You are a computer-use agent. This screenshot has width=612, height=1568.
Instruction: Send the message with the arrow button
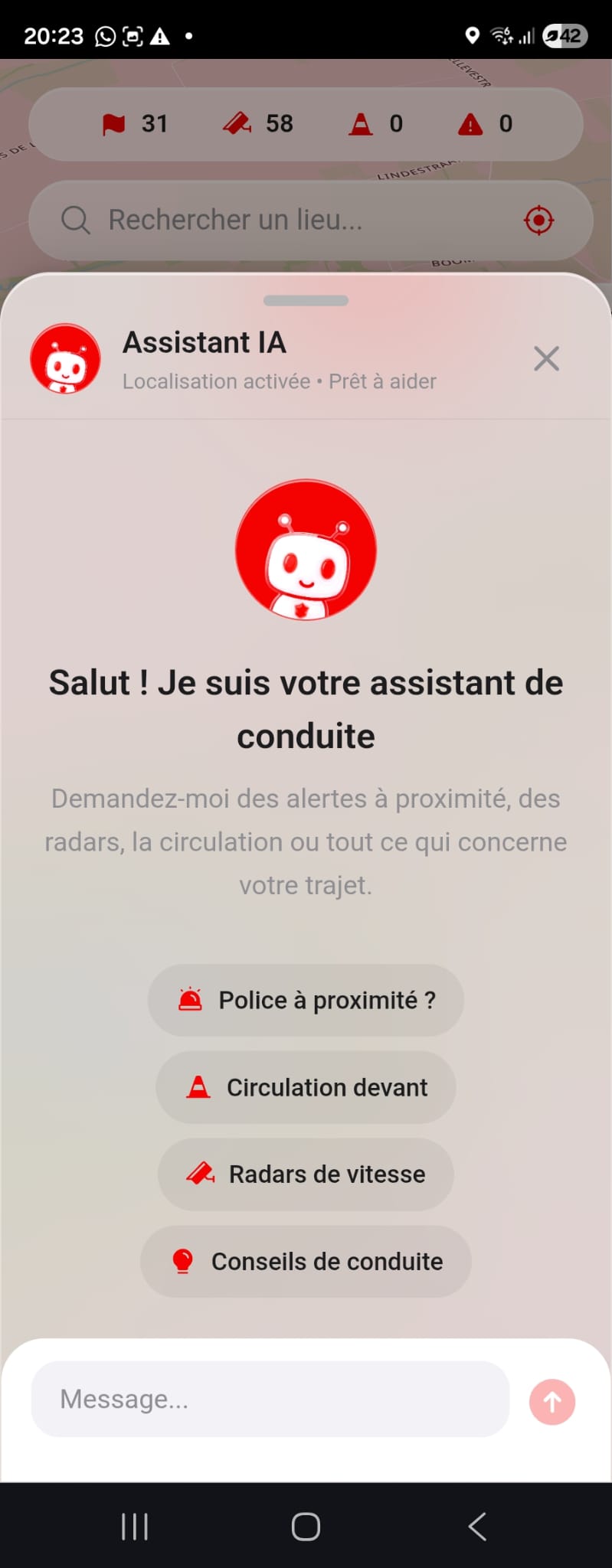click(552, 1402)
